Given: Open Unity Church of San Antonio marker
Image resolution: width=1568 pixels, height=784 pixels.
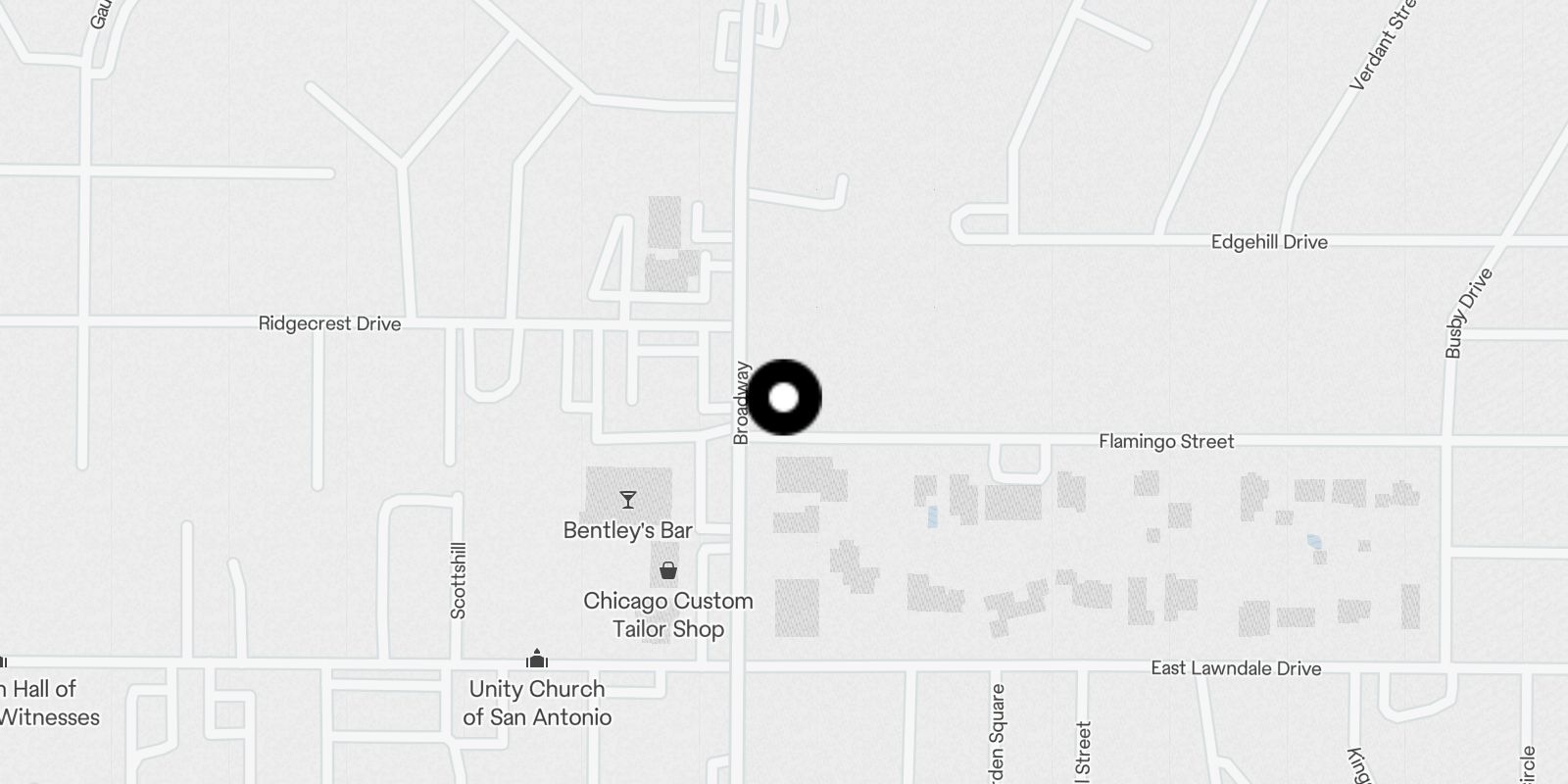Looking at the screenshot, I should pos(537,658).
